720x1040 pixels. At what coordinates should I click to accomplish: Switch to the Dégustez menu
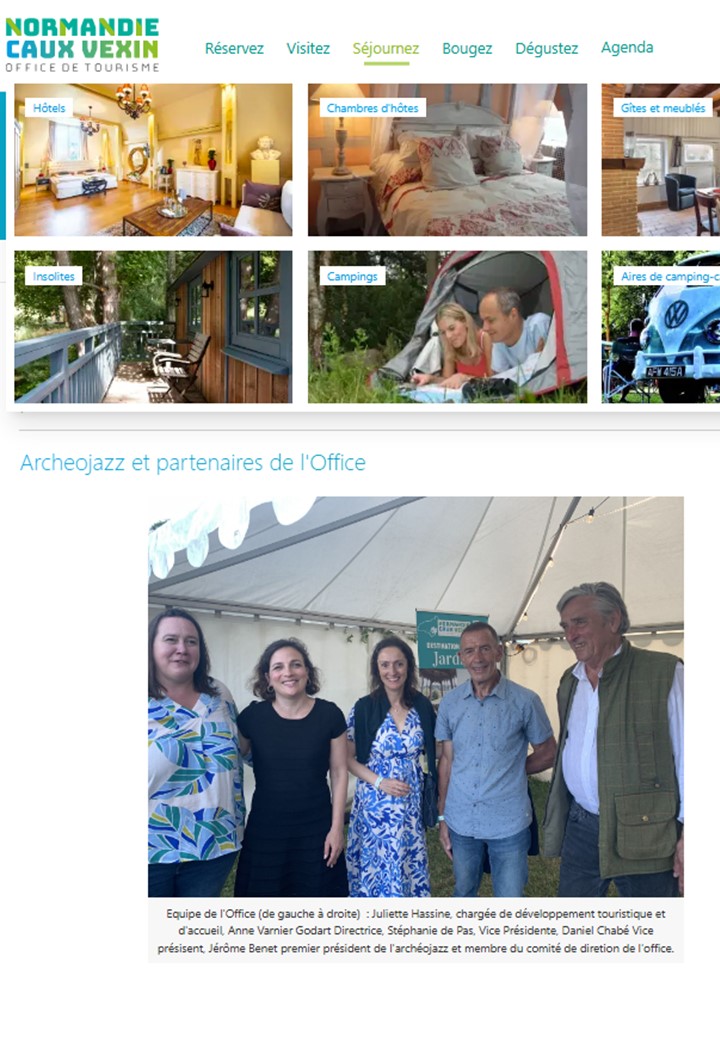tap(546, 48)
